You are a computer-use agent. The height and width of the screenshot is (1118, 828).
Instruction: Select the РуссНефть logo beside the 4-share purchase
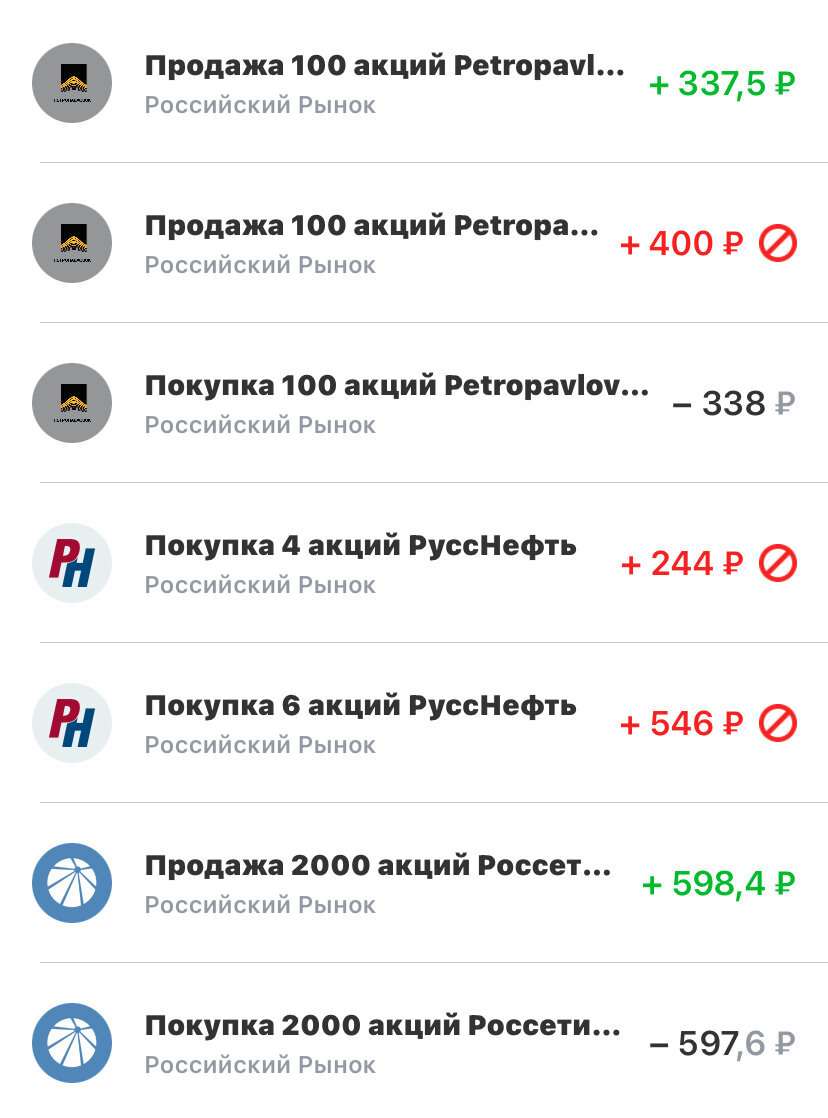tap(71, 563)
